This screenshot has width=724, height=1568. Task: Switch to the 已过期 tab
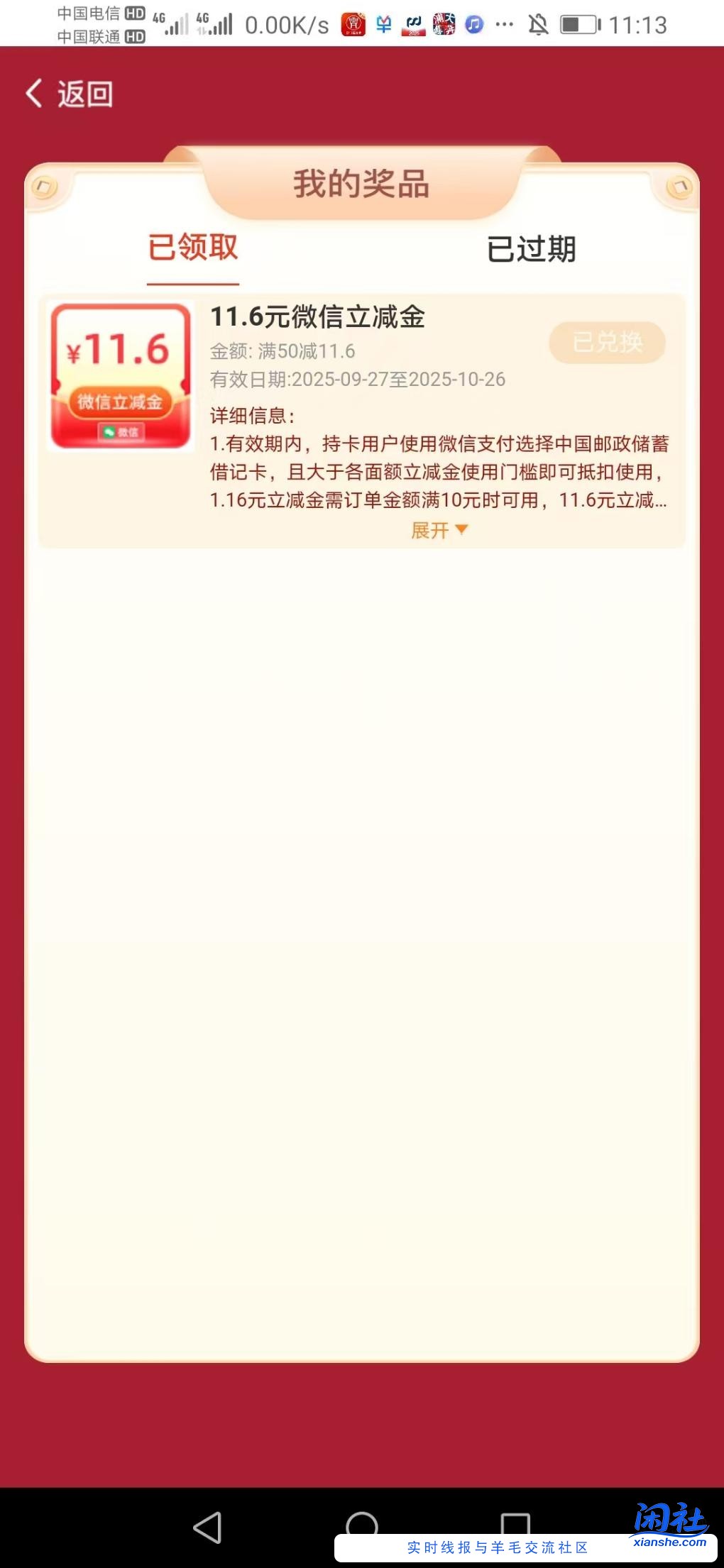pyautogui.click(x=531, y=249)
